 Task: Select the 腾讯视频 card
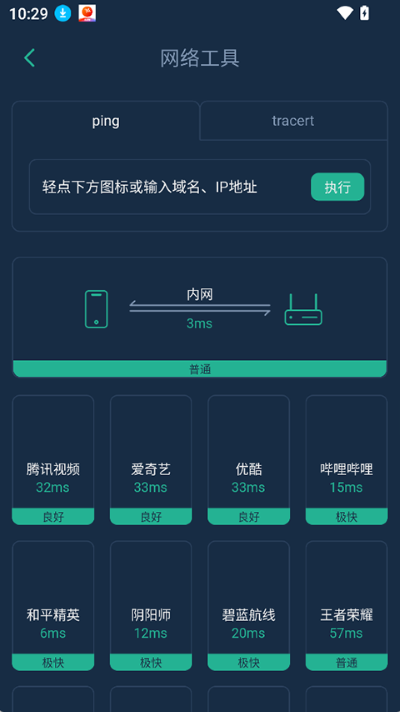click(53, 460)
